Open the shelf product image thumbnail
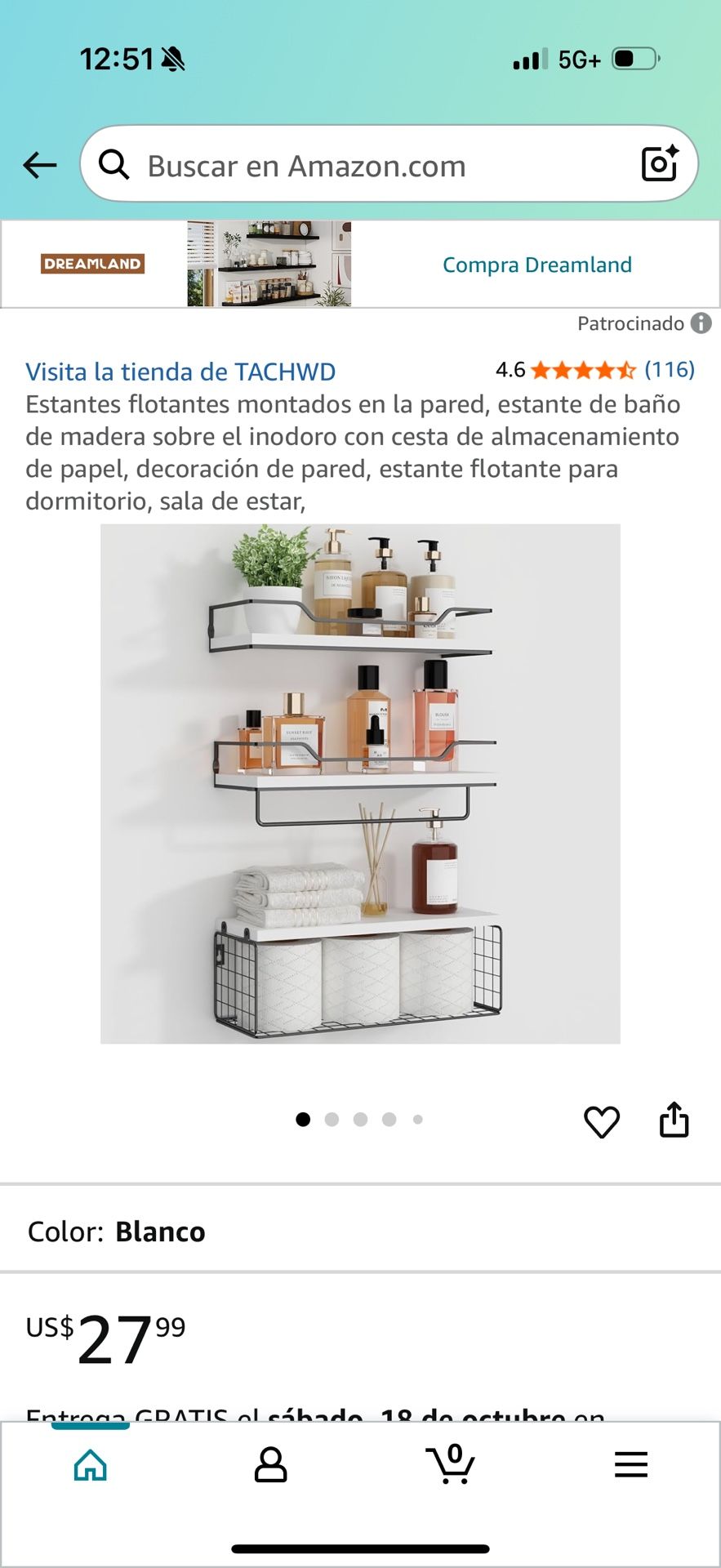This screenshot has width=721, height=1568. point(359,784)
